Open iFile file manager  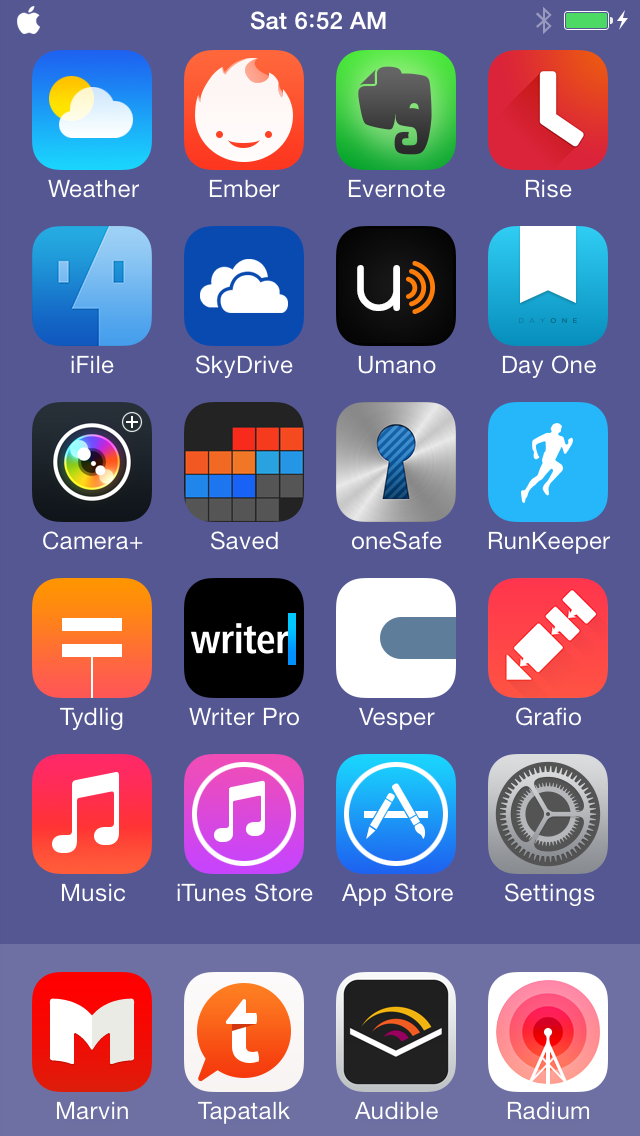point(92,286)
